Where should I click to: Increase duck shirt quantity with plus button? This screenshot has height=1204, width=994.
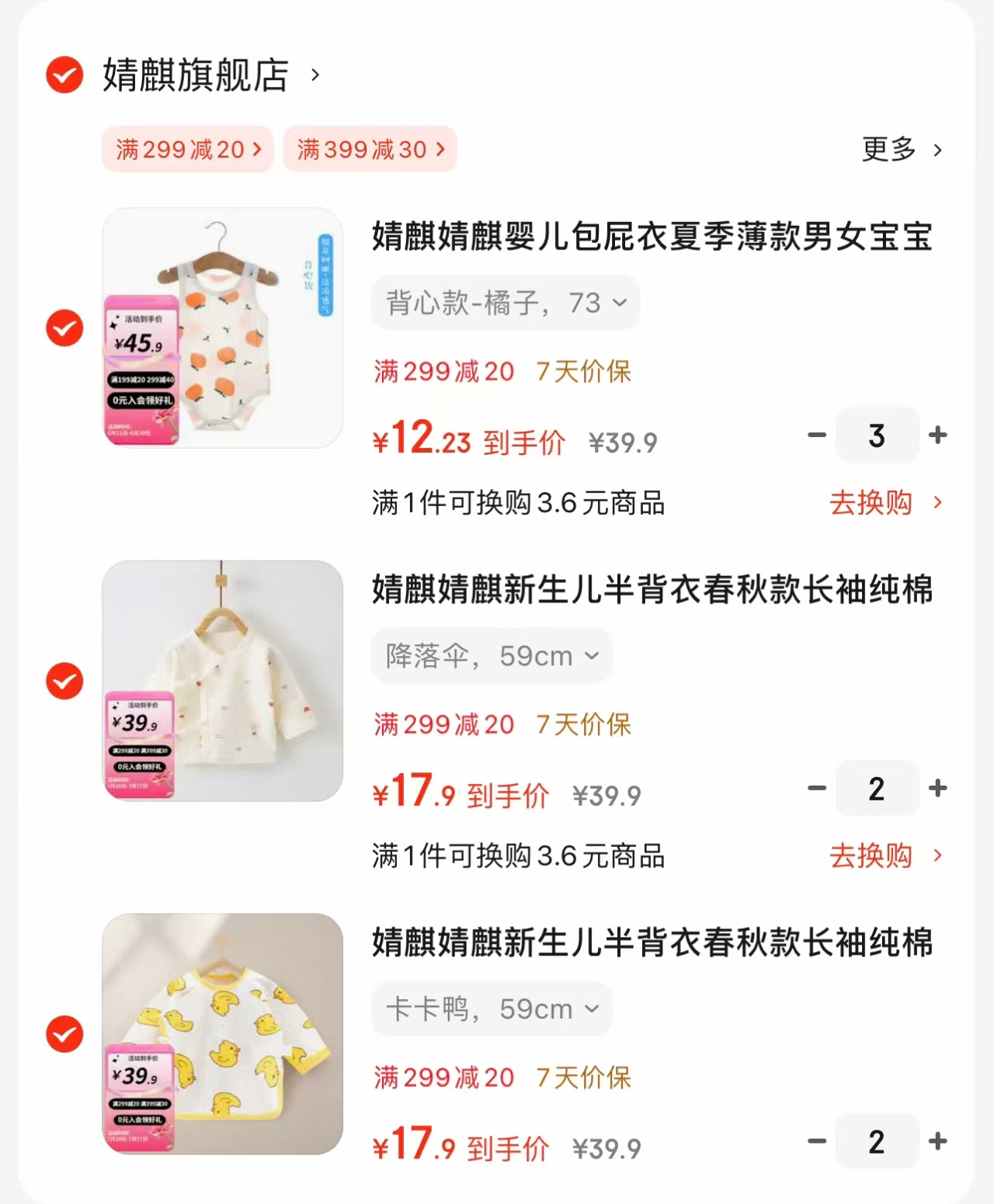click(938, 1142)
